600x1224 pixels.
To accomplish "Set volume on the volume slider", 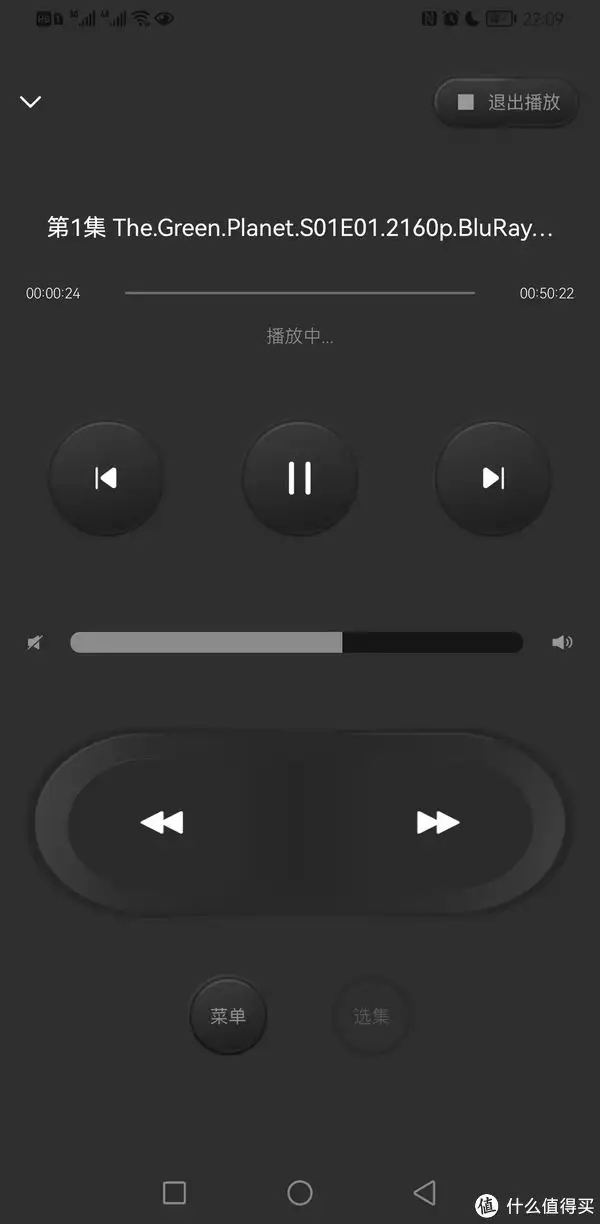I will 296,642.
